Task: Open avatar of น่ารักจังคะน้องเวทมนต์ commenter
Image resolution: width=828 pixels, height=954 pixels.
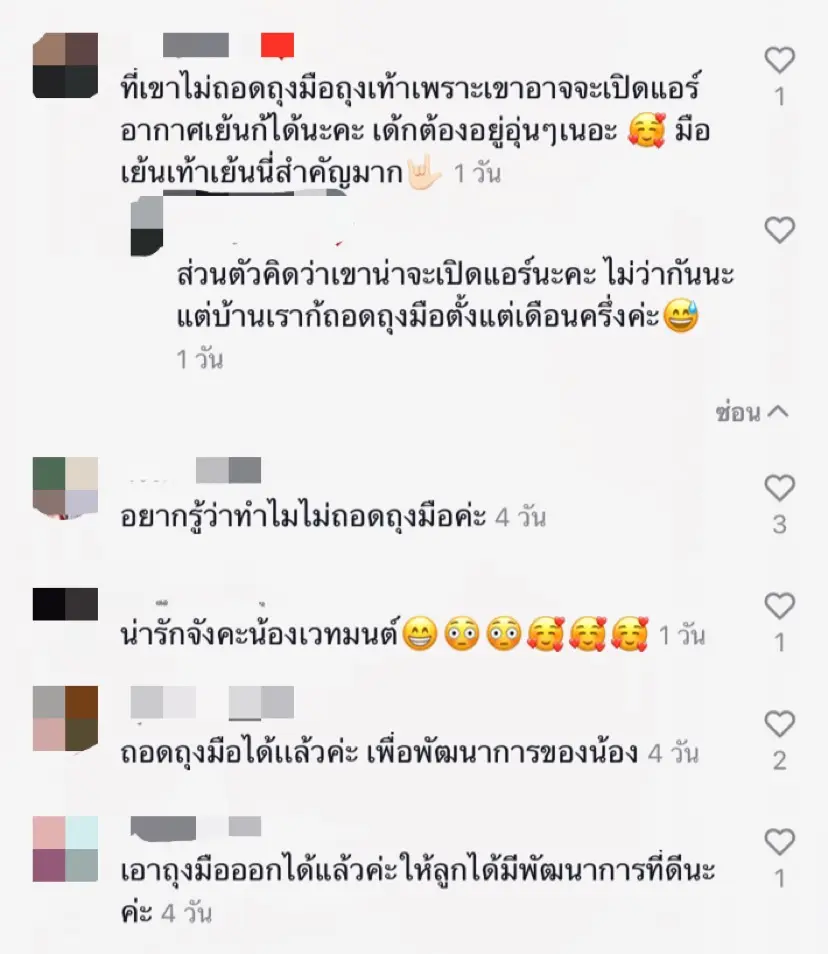Action: coord(65,605)
